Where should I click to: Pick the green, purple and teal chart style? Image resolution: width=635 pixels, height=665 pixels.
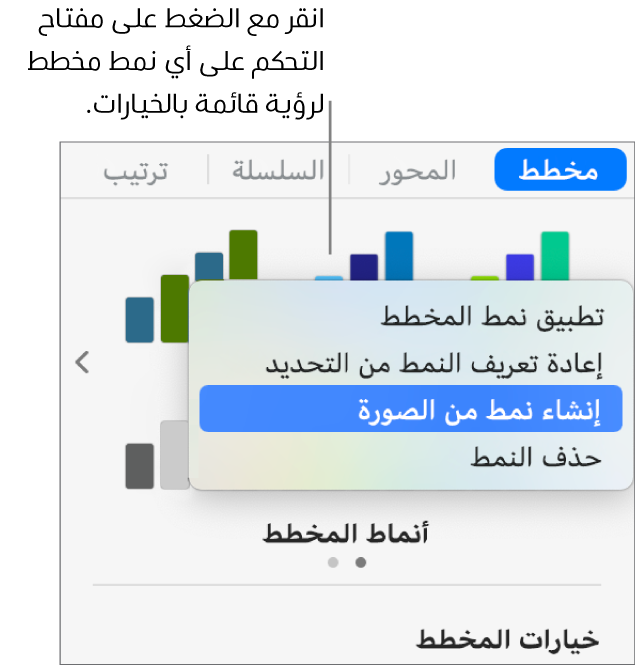[x=520, y=258]
